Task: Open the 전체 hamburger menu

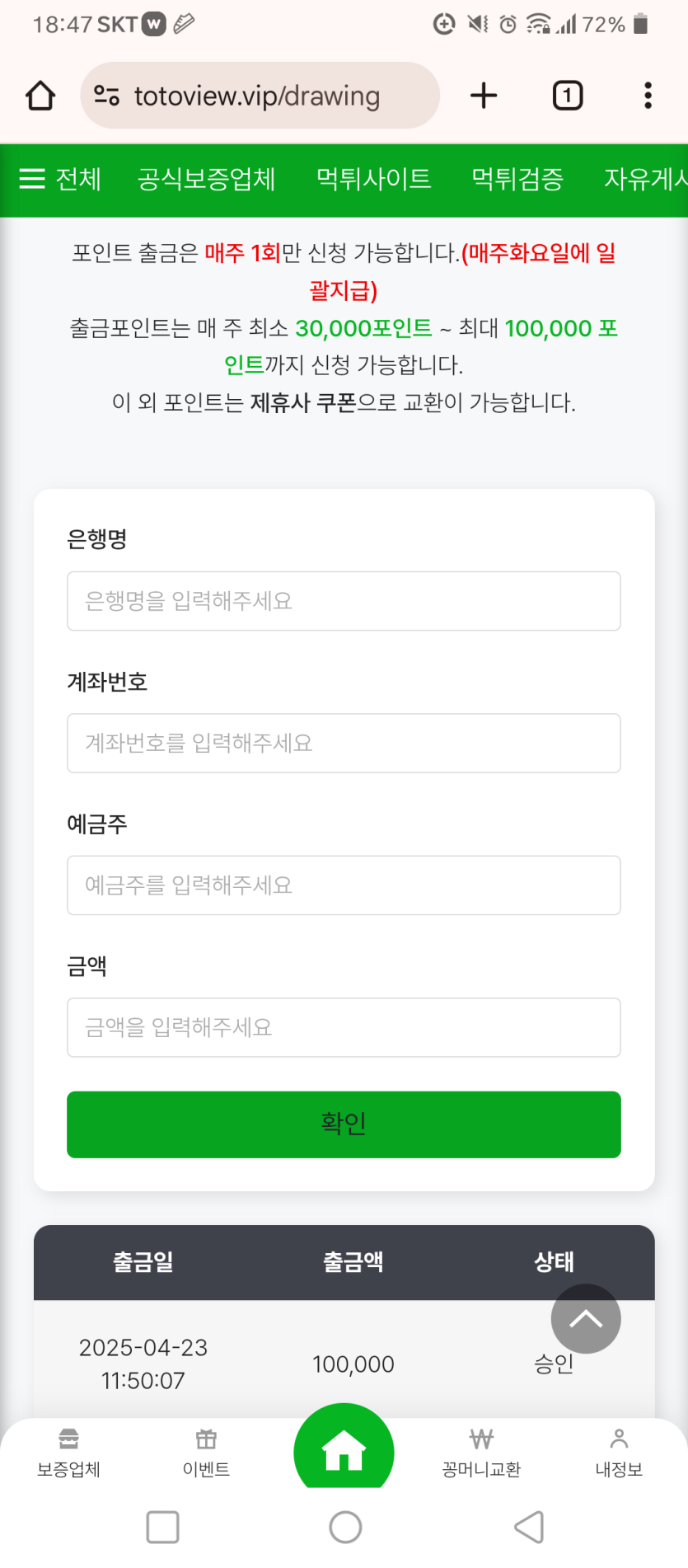Action: pyautogui.click(x=59, y=179)
